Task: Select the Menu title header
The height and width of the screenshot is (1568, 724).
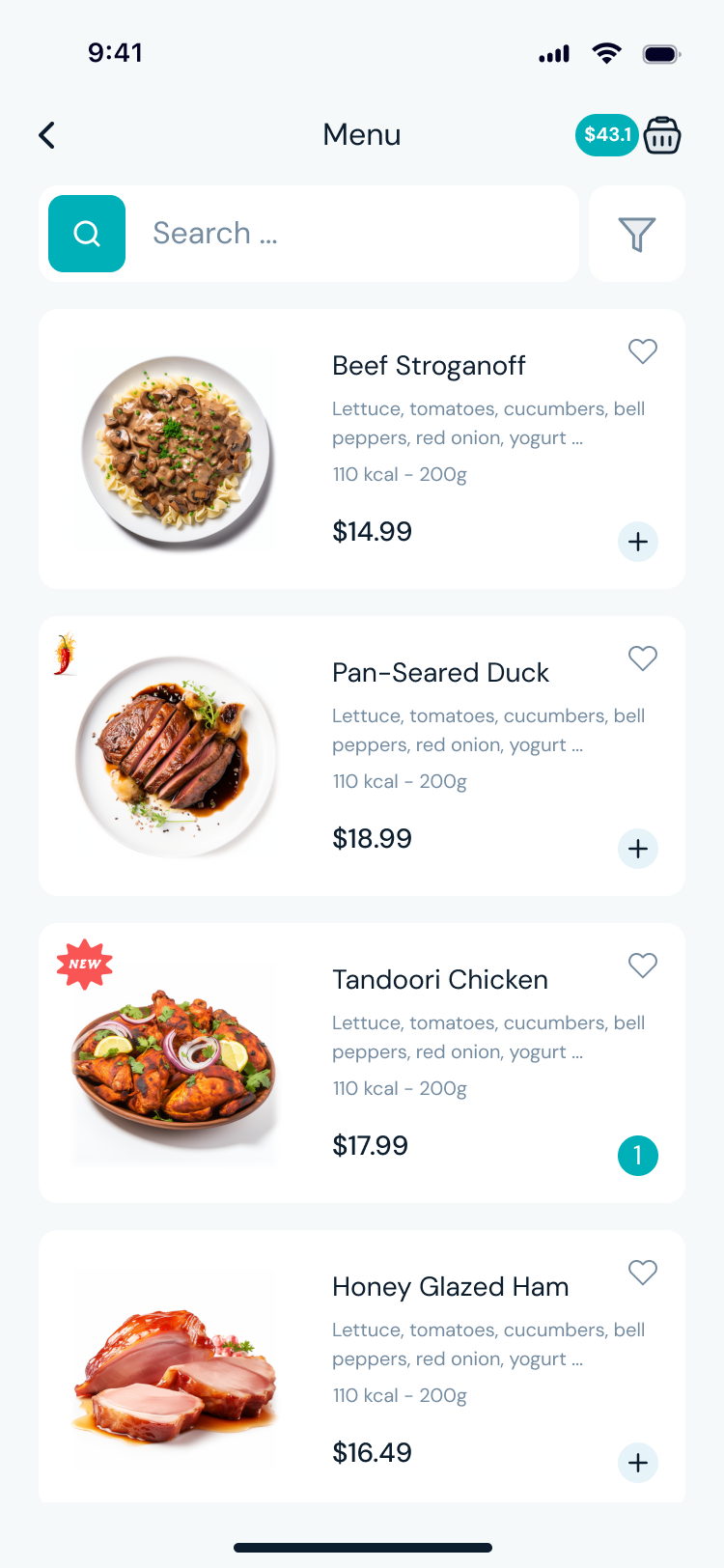Action: pyautogui.click(x=361, y=135)
